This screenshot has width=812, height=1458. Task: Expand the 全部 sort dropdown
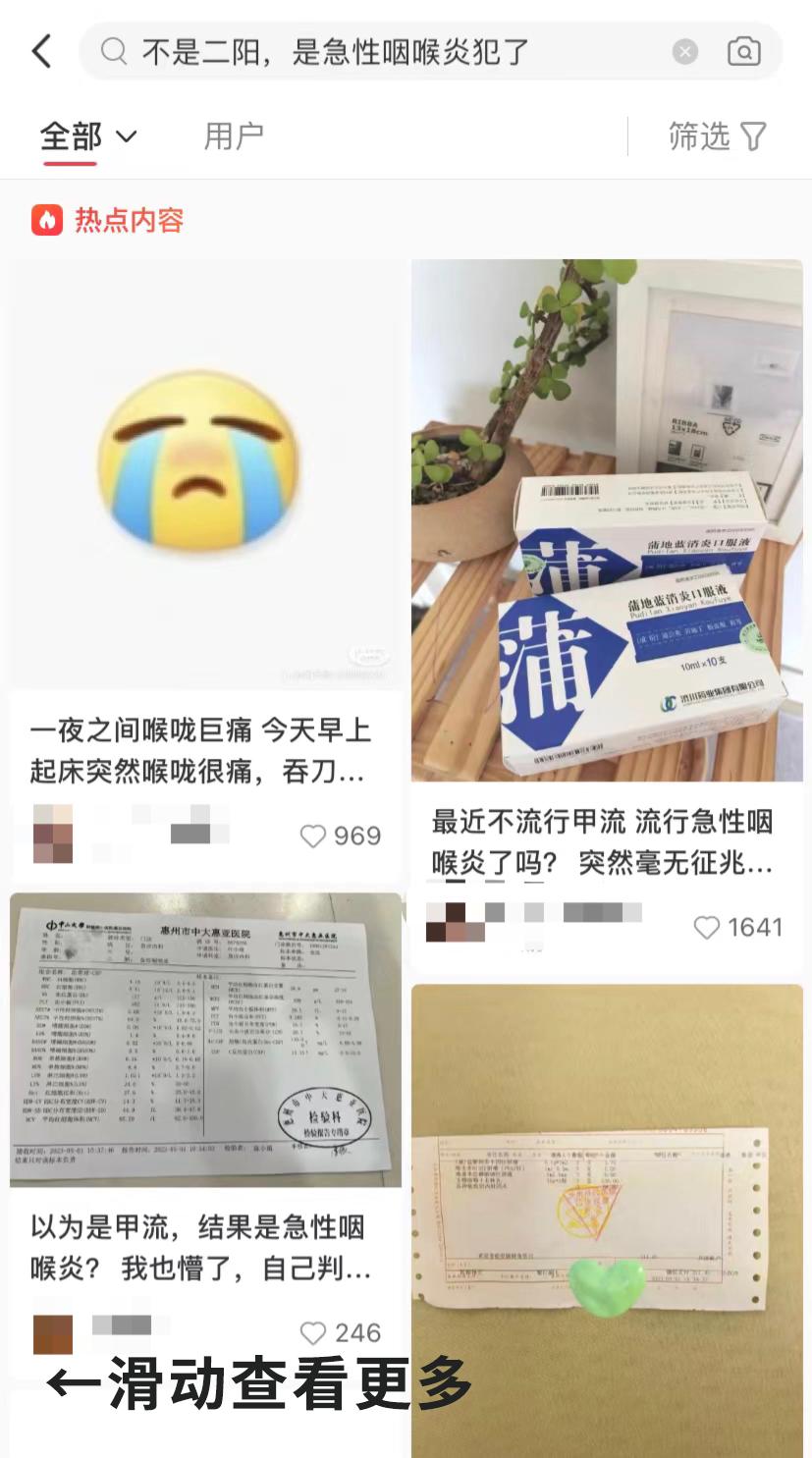(x=88, y=136)
